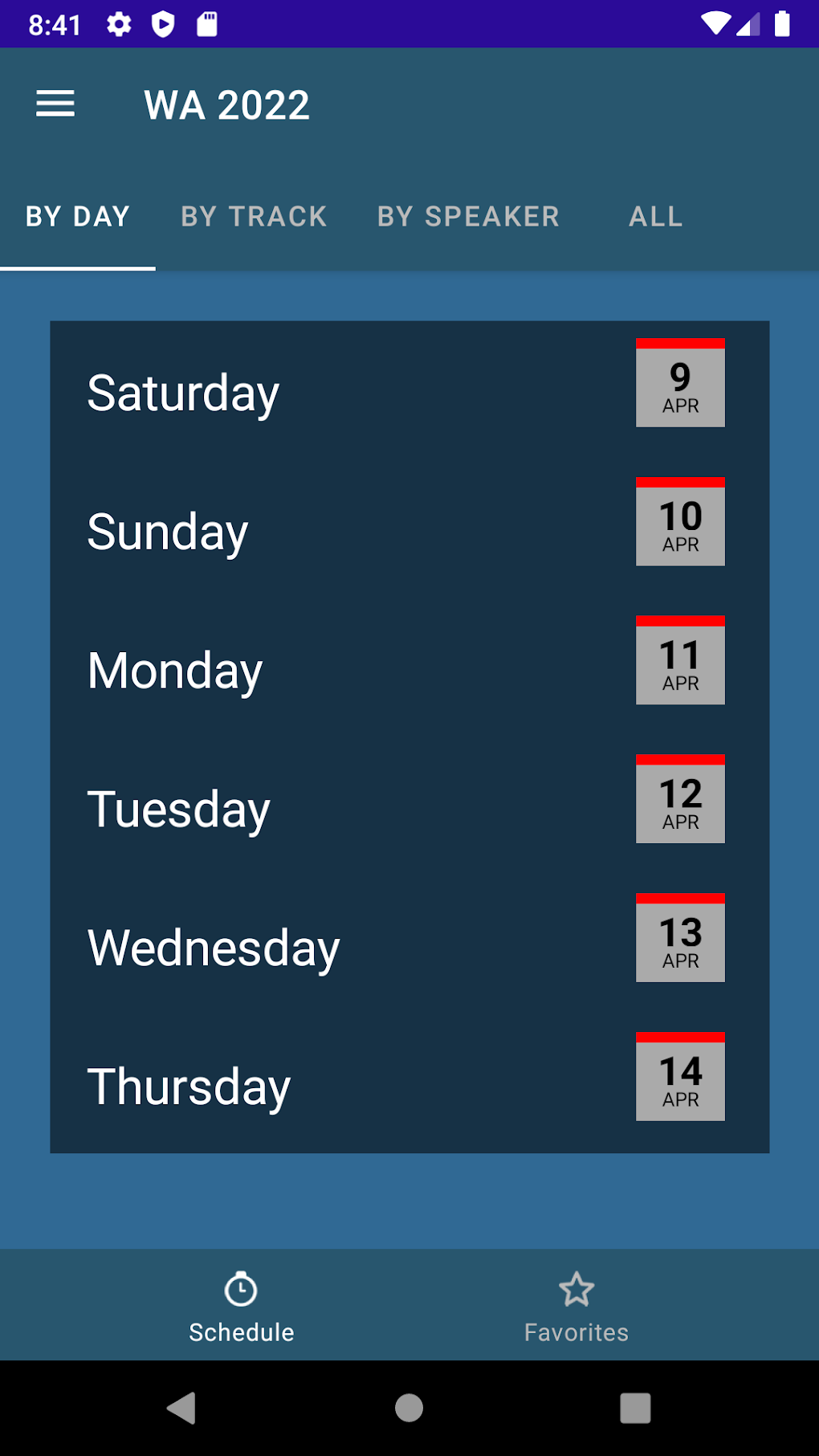
Task: Go to the Favorites tab
Action: (x=576, y=1306)
